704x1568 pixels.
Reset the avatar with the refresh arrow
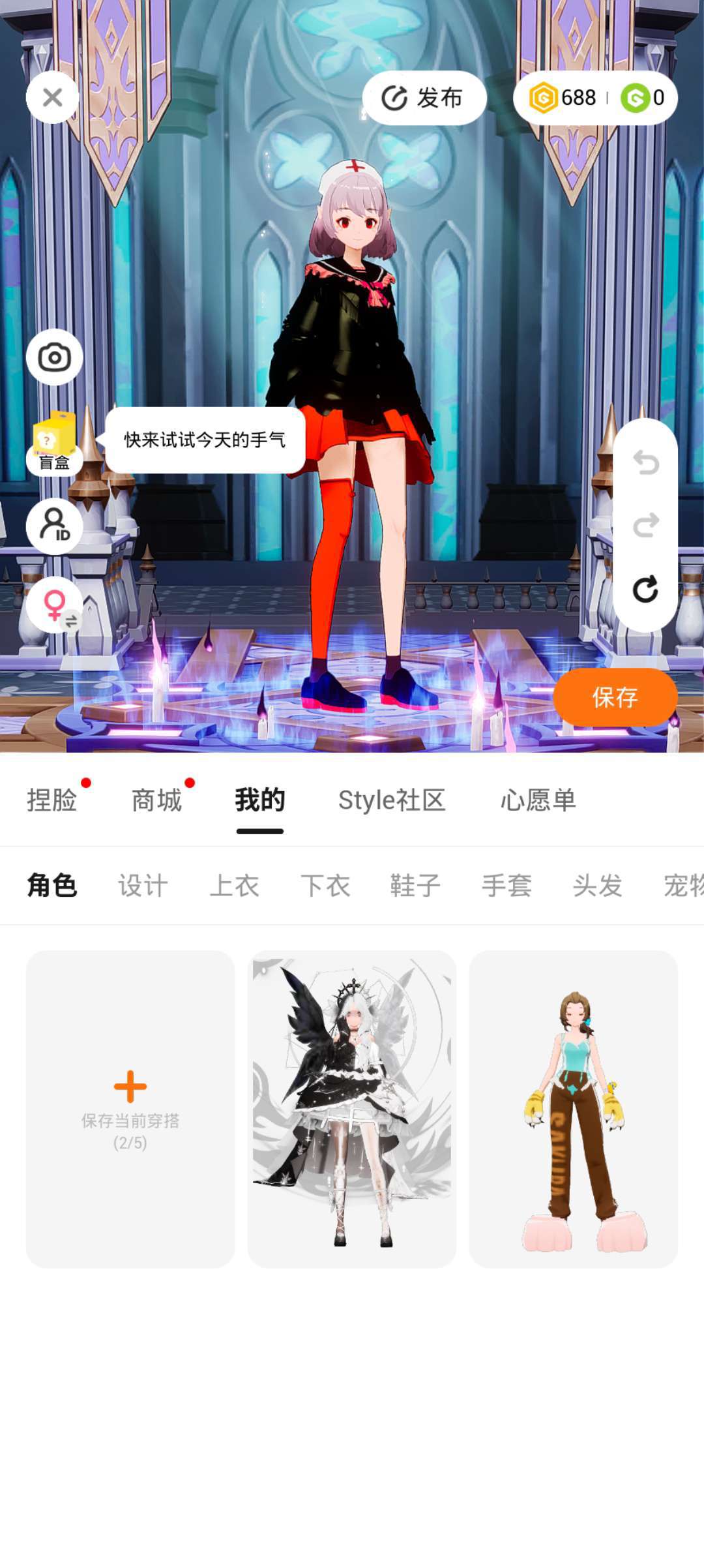pyautogui.click(x=645, y=589)
